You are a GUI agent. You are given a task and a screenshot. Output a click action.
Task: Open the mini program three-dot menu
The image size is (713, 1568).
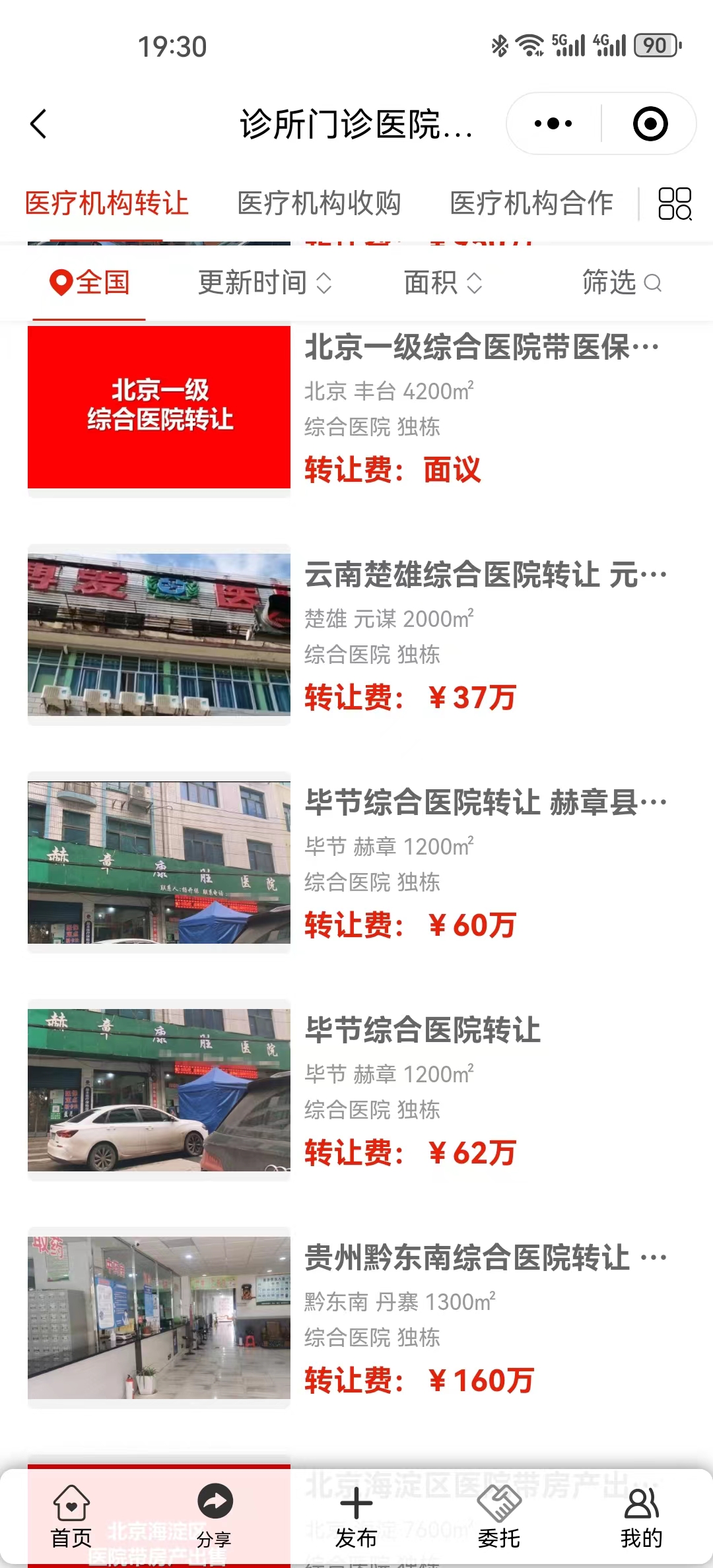click(x=553, y=124)
